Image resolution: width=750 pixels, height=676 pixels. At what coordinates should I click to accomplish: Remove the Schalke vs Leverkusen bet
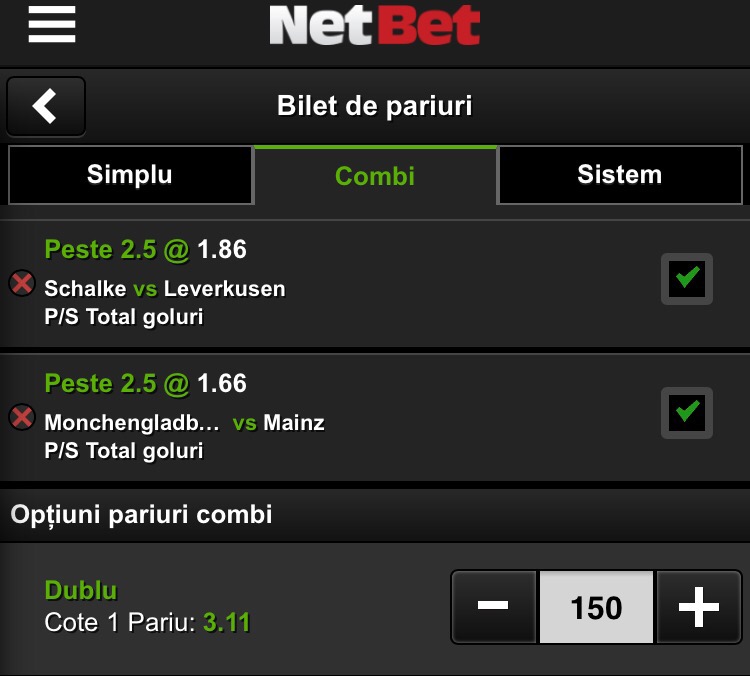(22, 283)
